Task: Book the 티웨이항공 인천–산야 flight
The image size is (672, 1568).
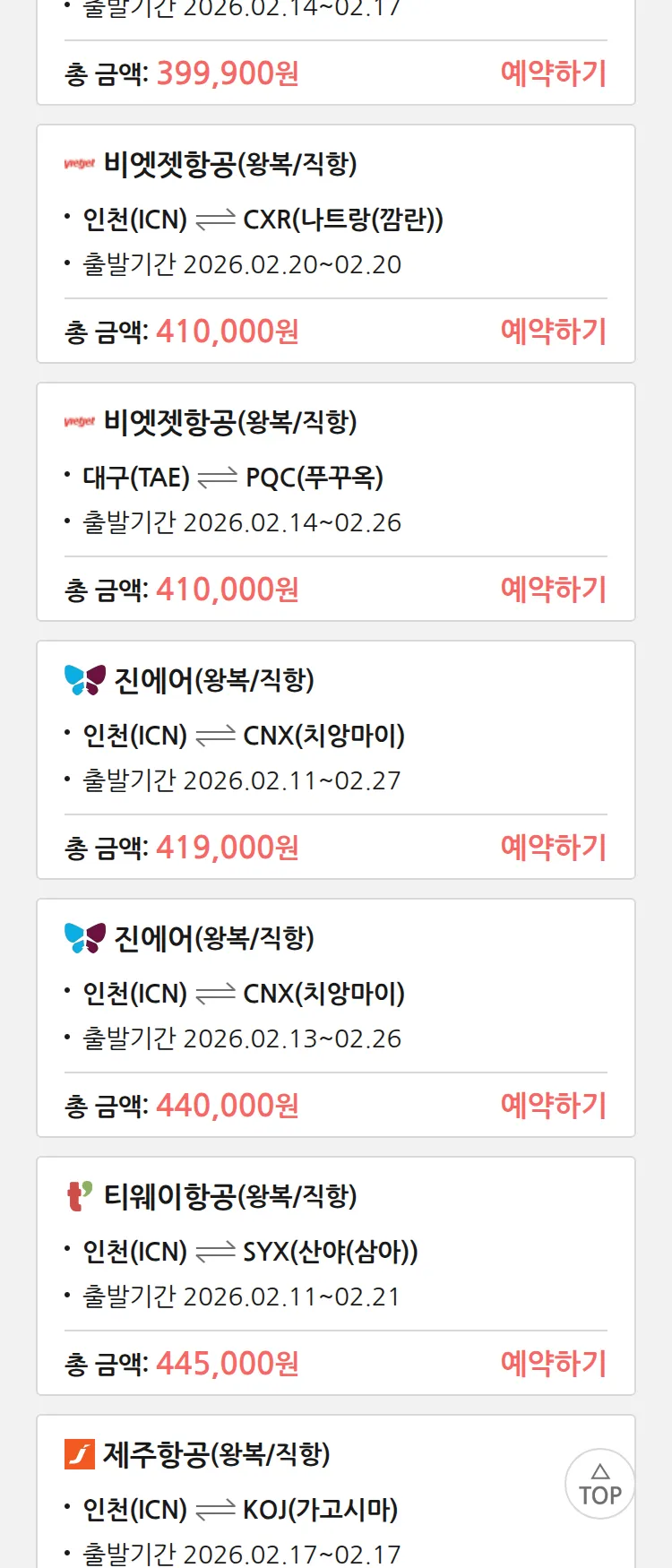Action: 553,1364
